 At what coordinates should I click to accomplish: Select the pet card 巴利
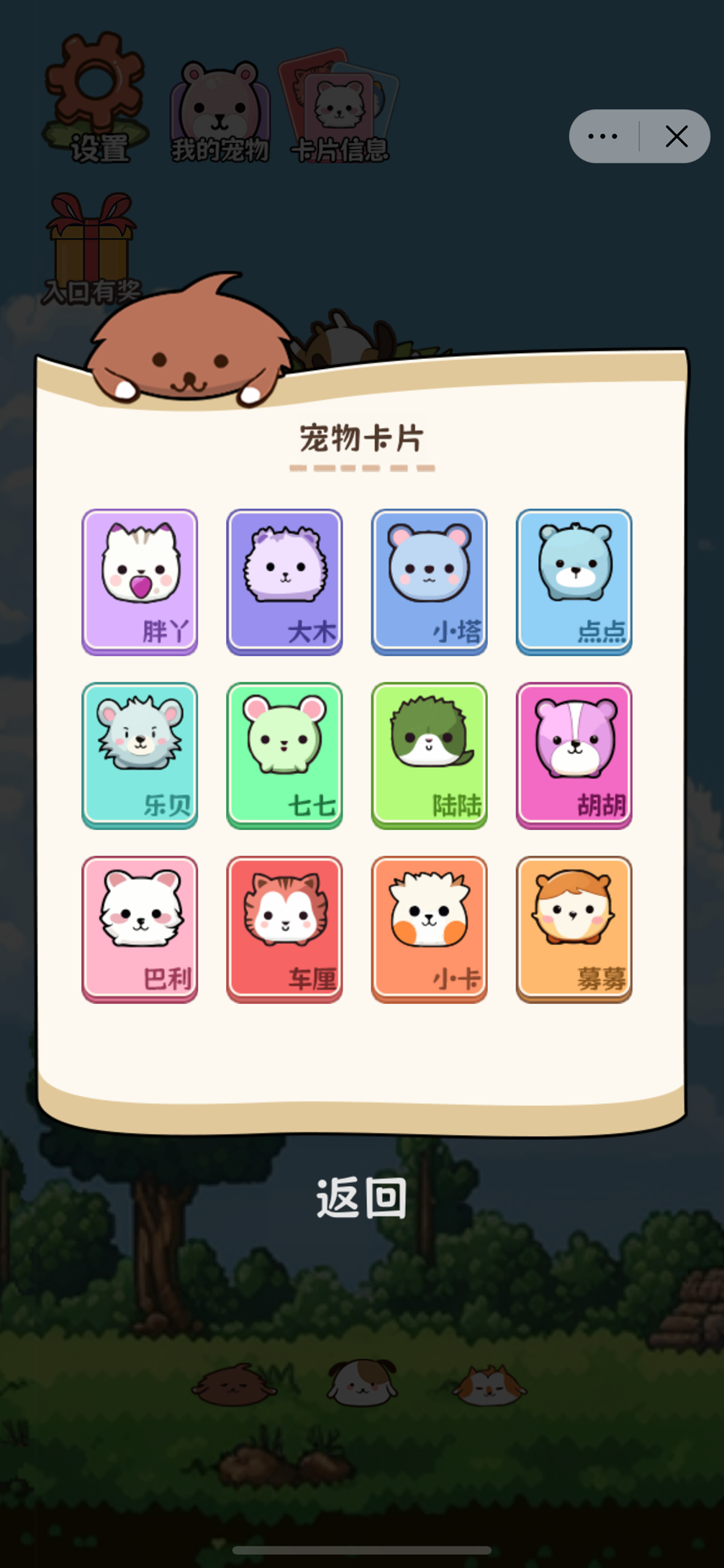coord(139,927)
